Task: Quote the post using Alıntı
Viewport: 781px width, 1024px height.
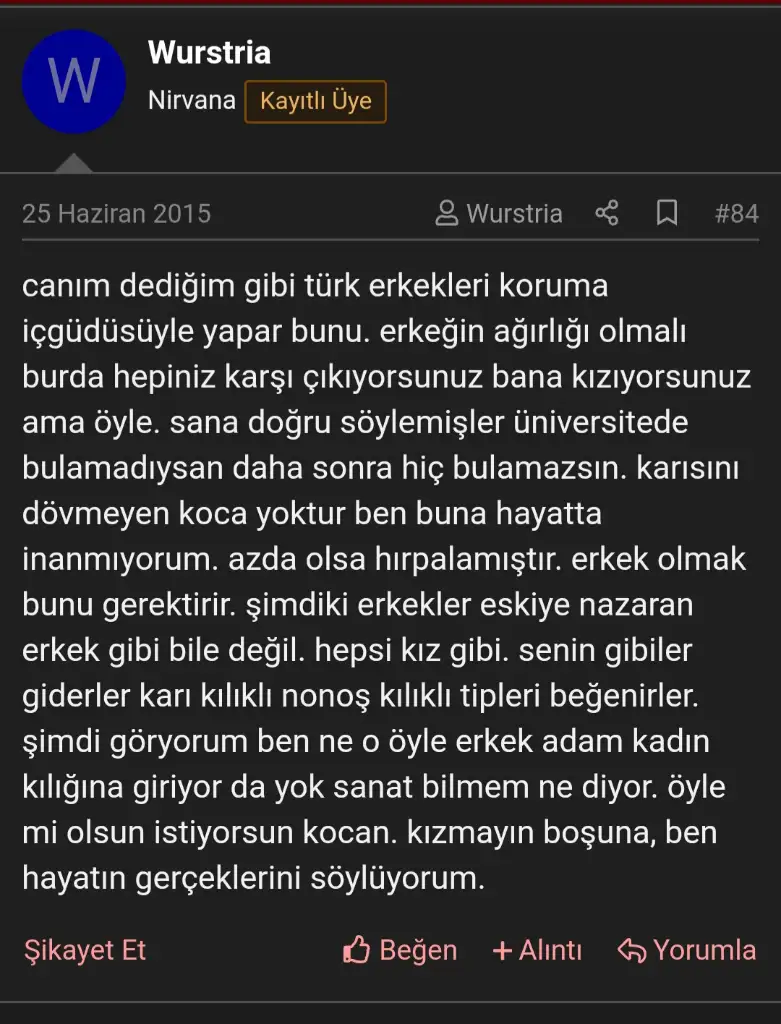Action: click(537, 949)
